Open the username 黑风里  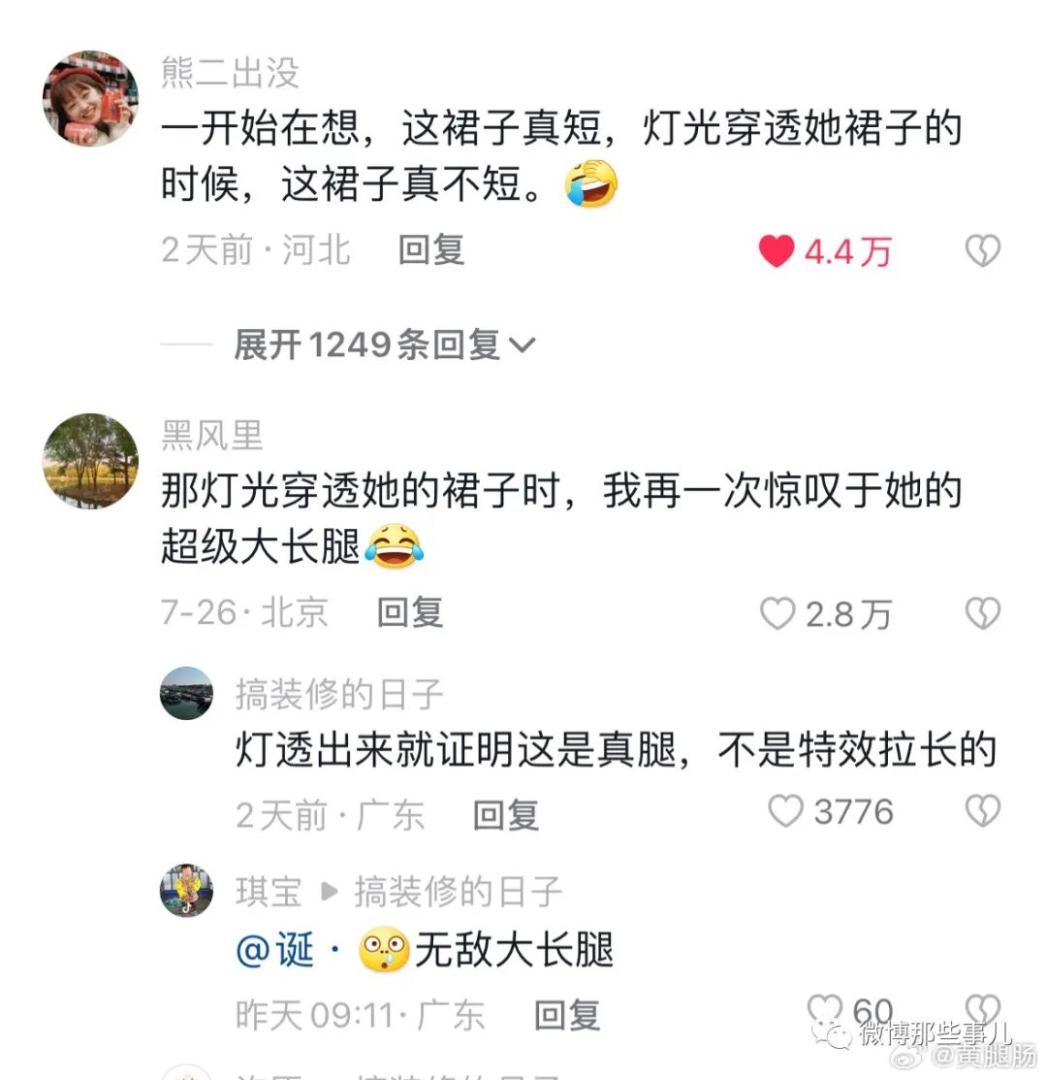(212, 435)
